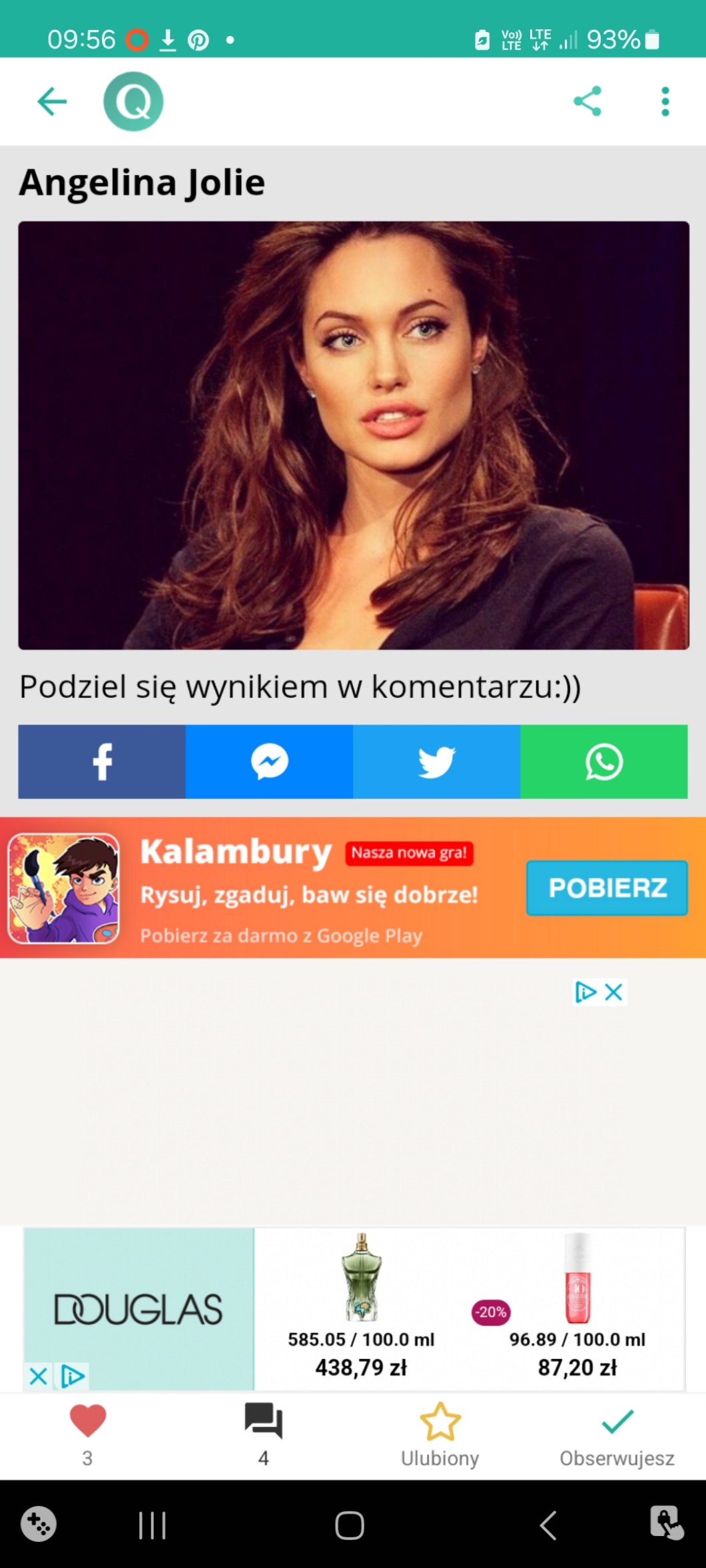
Task: Tap the POBIERZ button for Kalambury
Action: click(606, 888)
